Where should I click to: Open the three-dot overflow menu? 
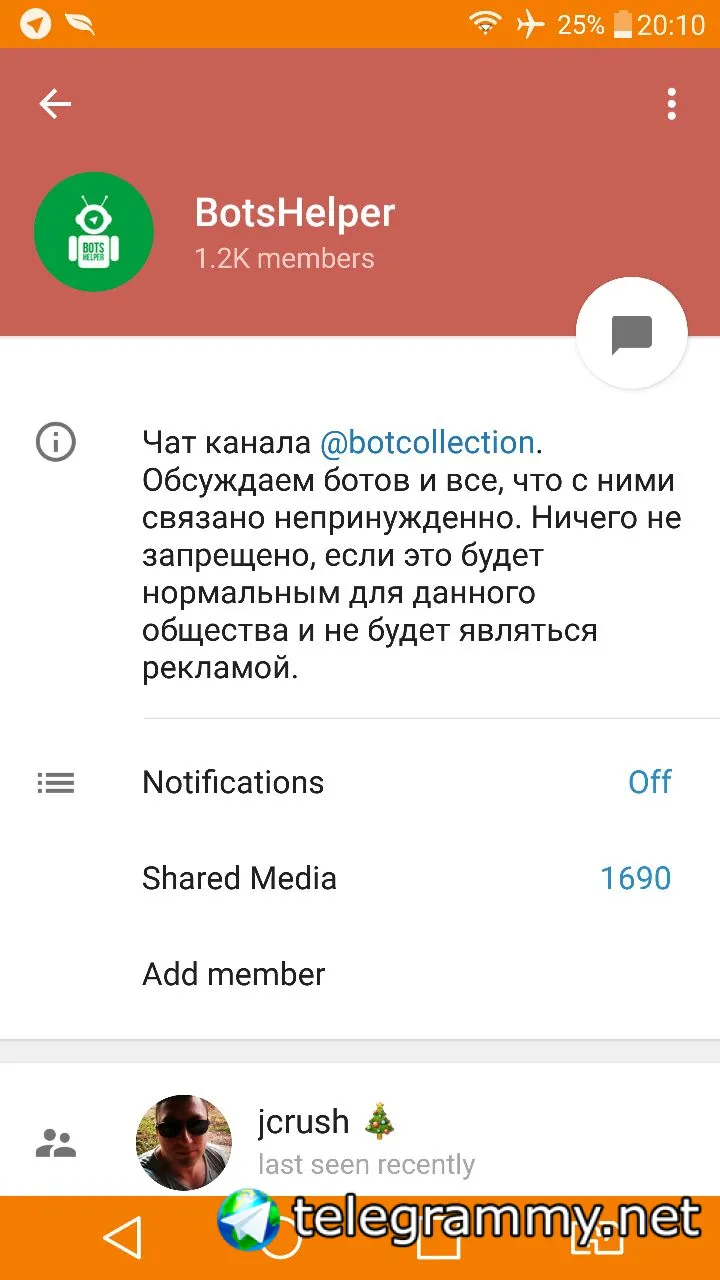[671, 104]
